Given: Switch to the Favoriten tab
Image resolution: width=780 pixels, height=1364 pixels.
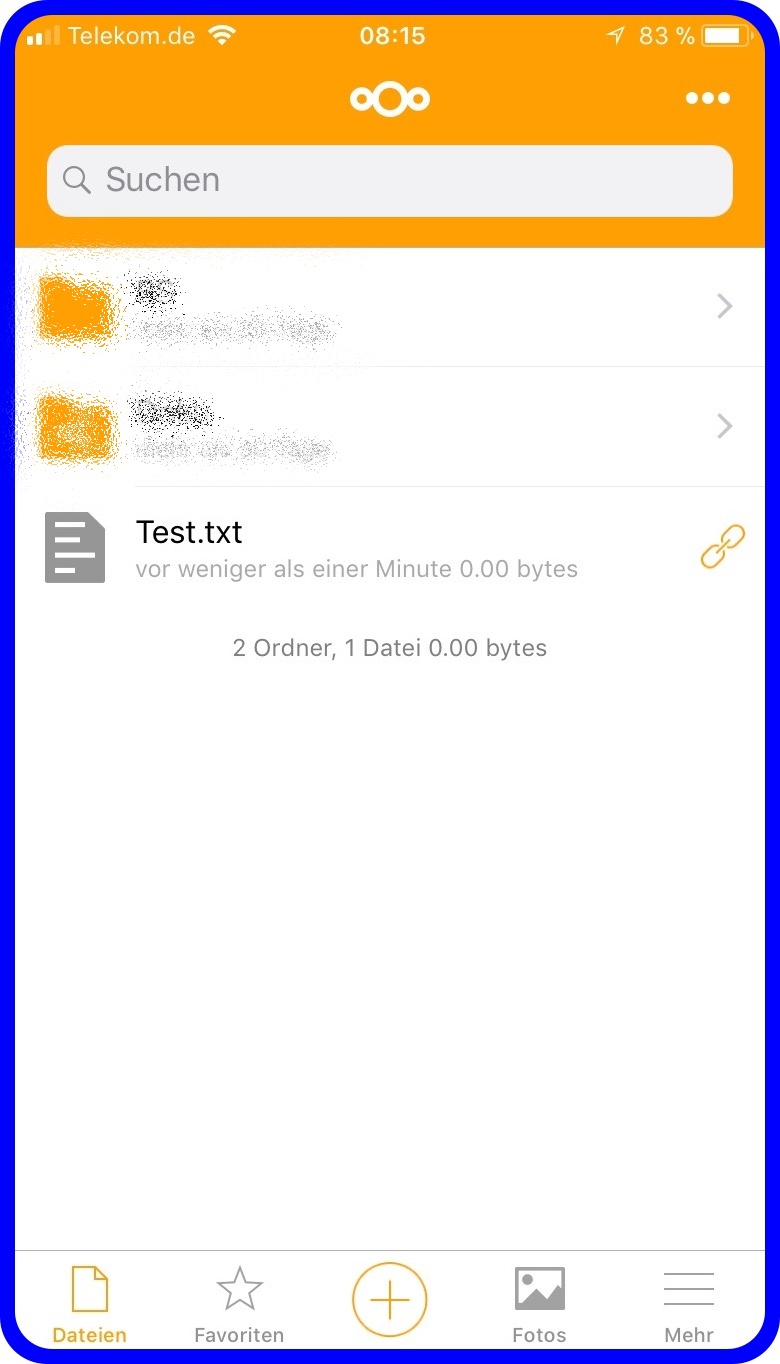Looking at the screenshot, I should [x=239, y=1305].
